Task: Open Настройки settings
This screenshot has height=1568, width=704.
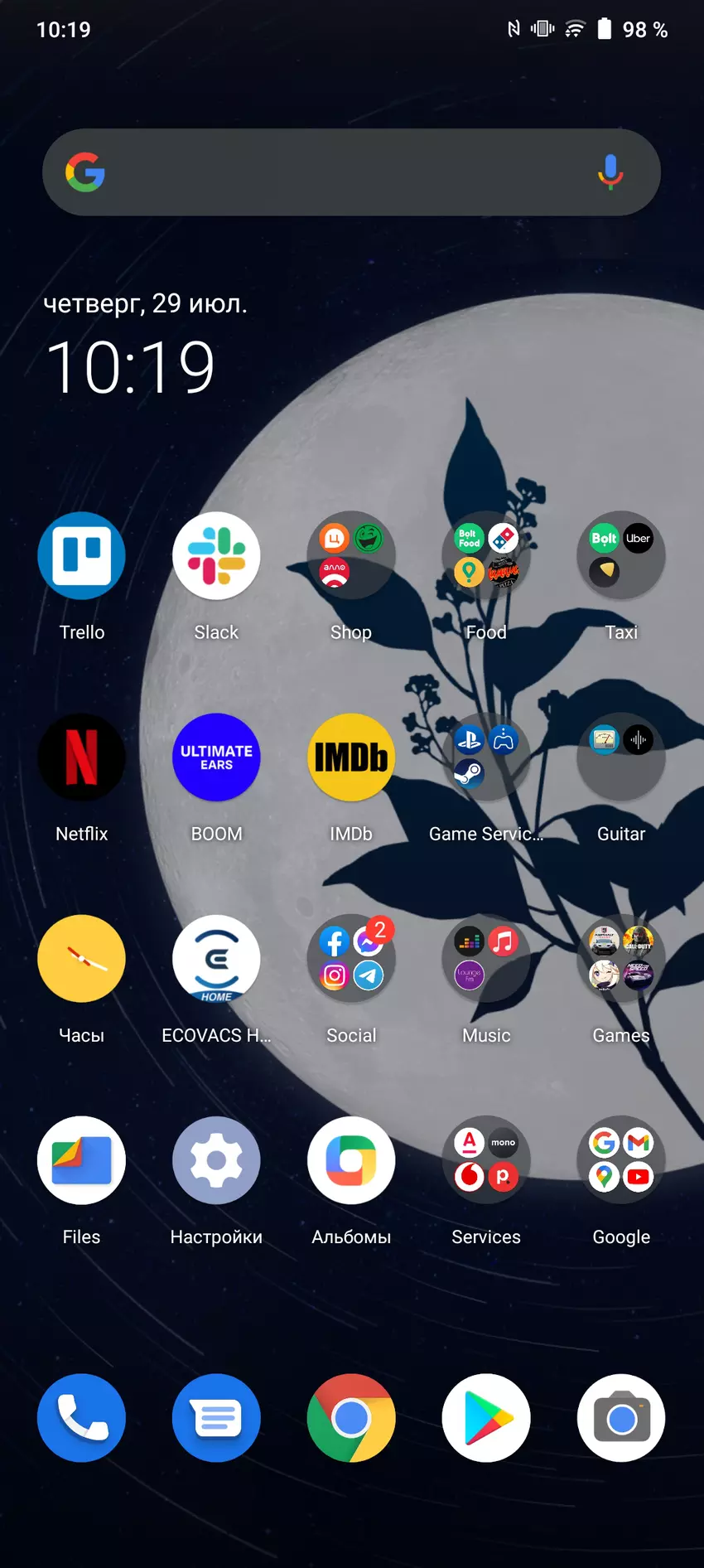Action: coord(216,1160)
